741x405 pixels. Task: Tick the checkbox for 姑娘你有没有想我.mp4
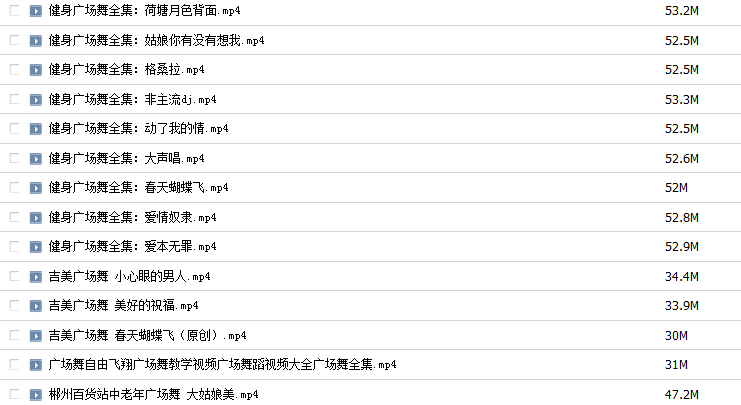pos(14,41)
